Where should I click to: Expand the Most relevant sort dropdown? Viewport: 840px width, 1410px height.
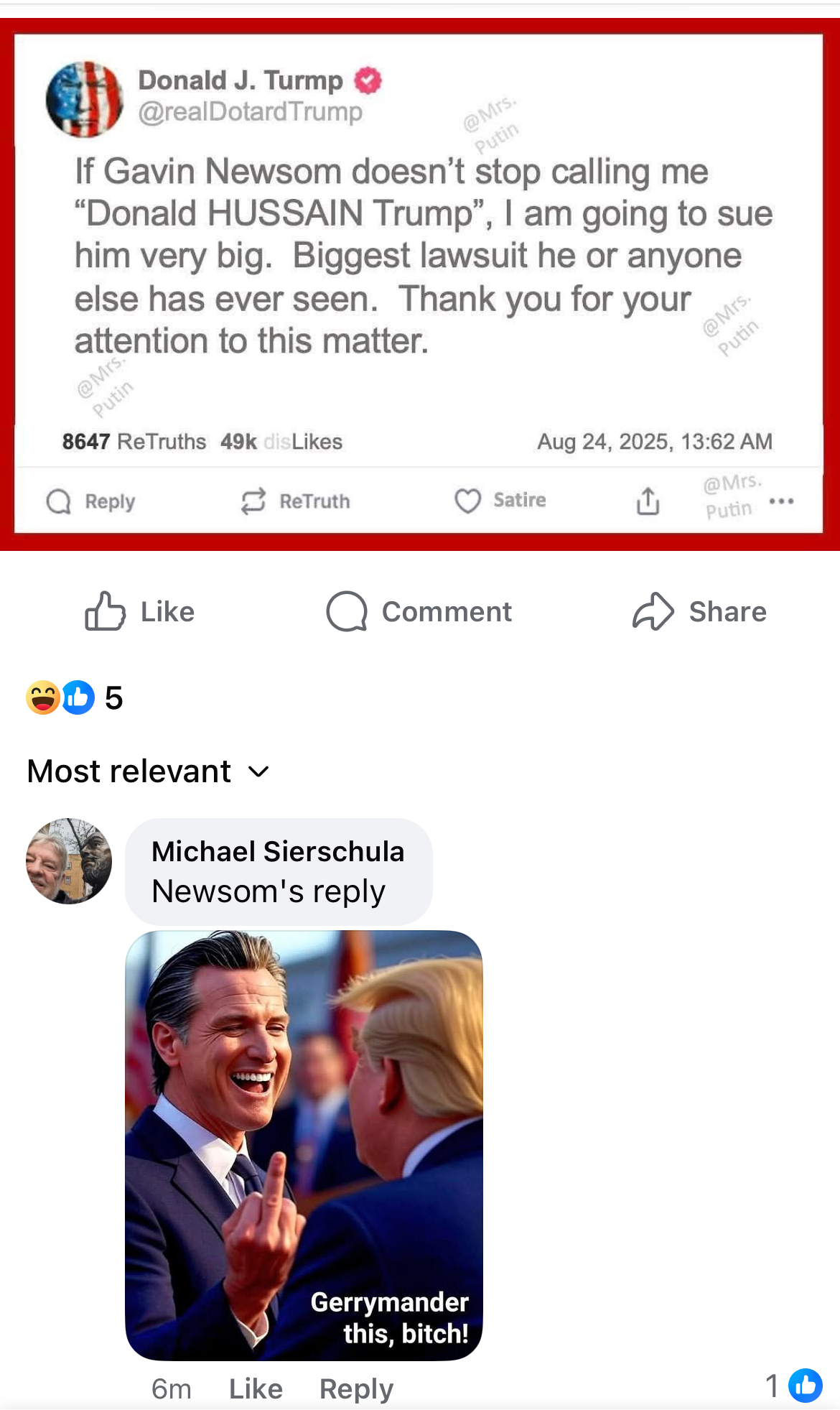pyautogui.click(x=149, y=771)
